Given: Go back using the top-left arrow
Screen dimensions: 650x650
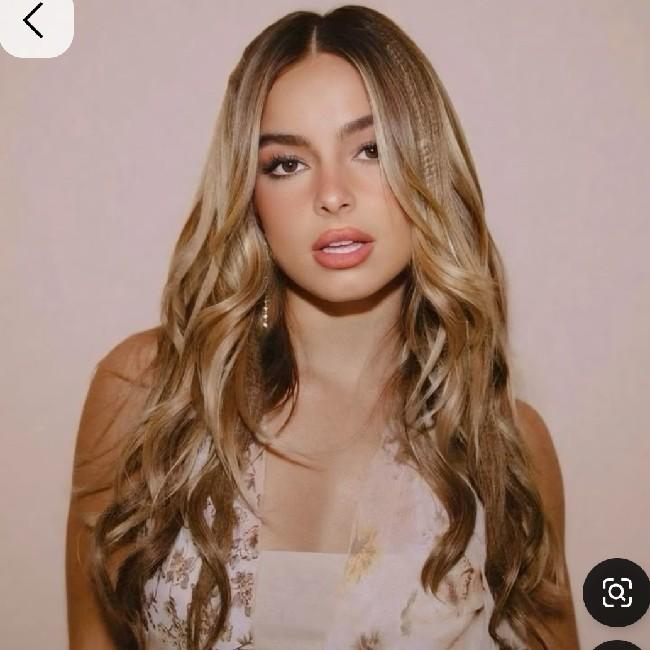Looking at the screenshot, I should coord(34,22).
